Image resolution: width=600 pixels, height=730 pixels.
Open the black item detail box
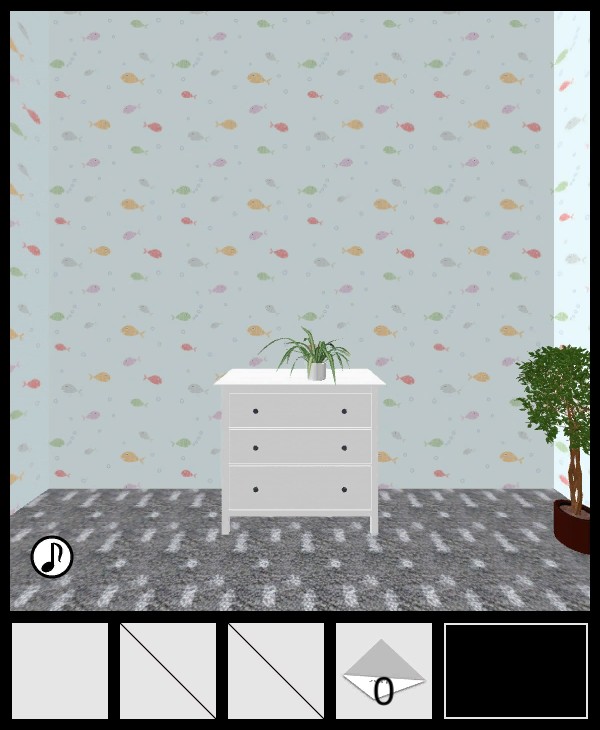click(x=516, y=671)
